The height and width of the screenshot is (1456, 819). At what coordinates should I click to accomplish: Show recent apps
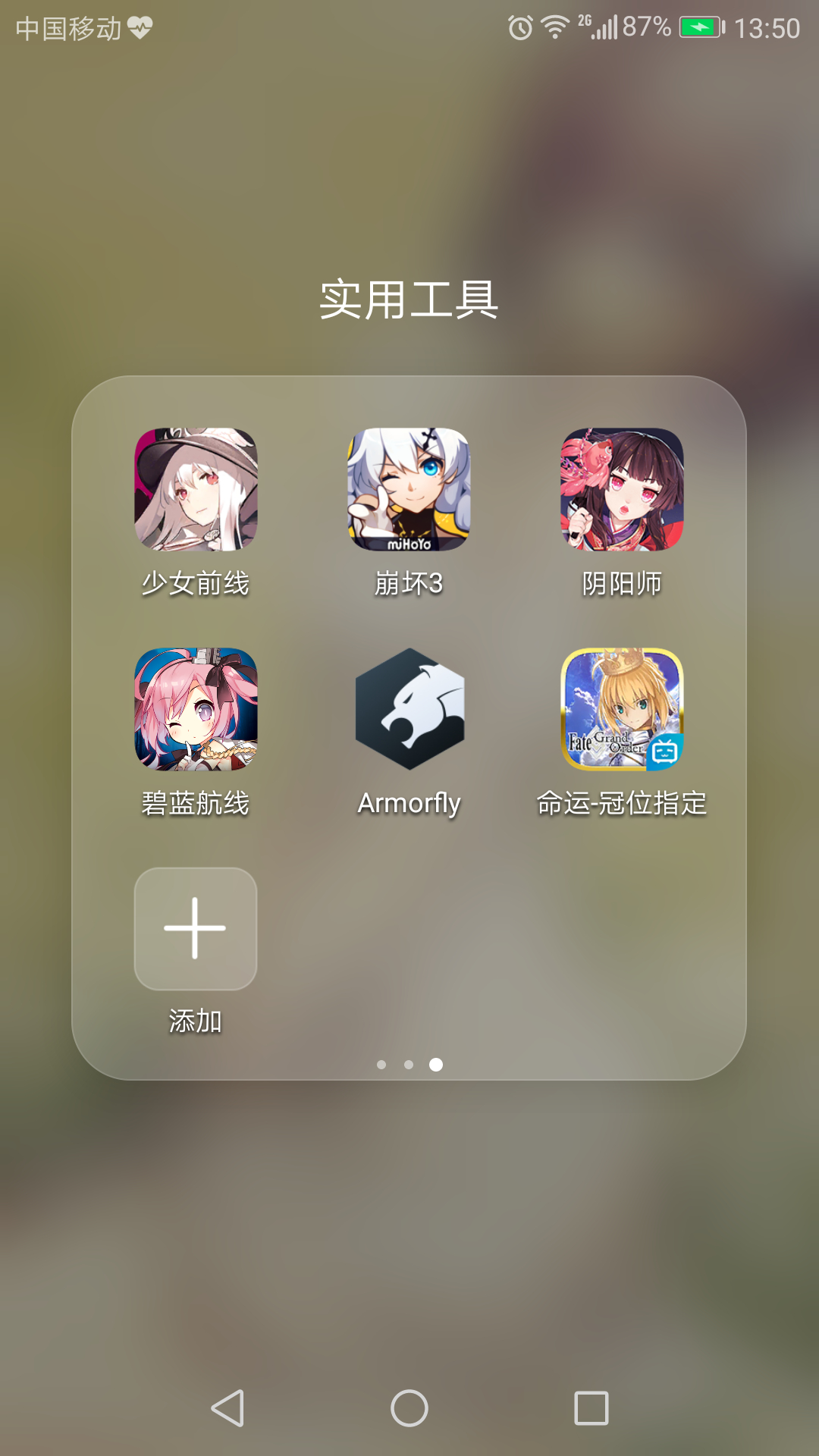point(591,1408)
